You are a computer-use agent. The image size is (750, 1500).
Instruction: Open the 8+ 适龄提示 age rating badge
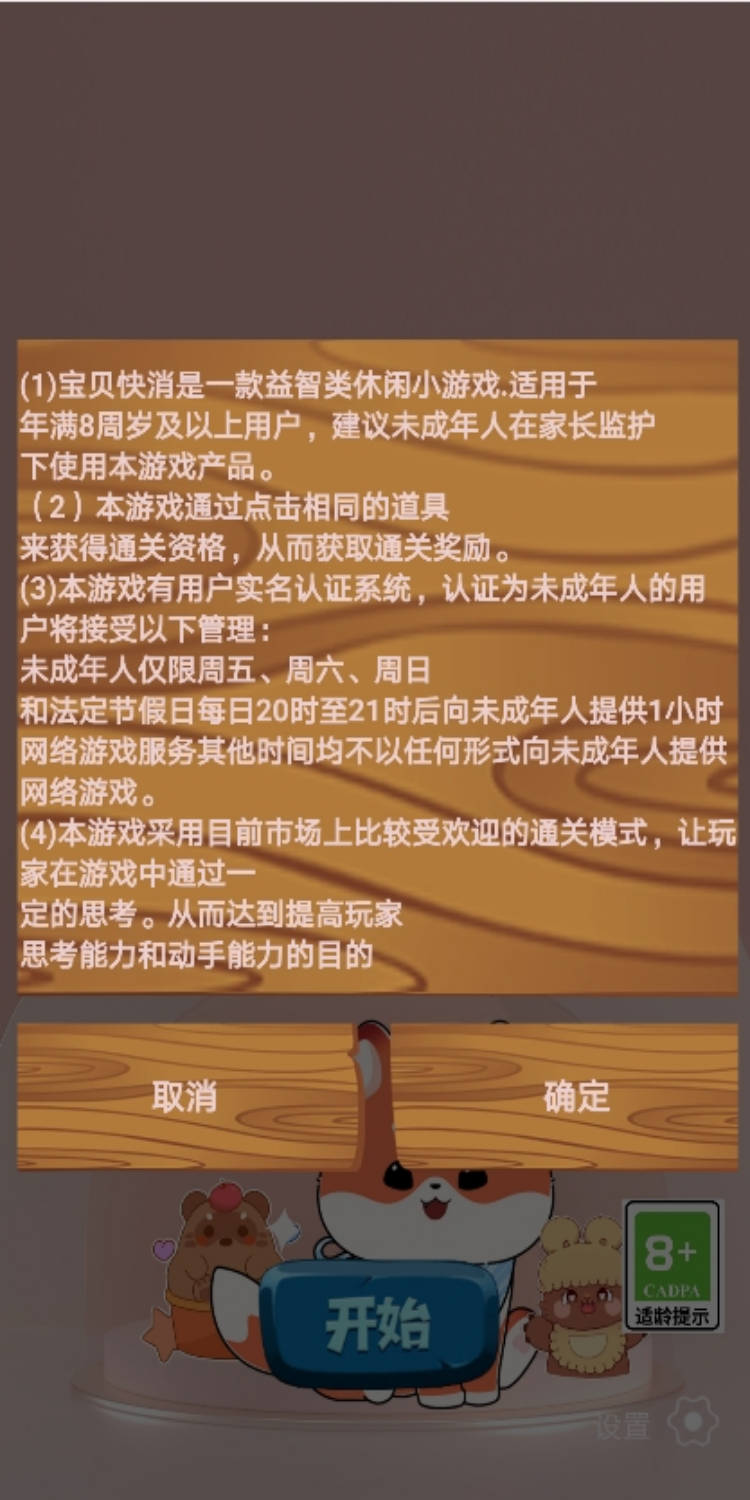coord(672,1265)
